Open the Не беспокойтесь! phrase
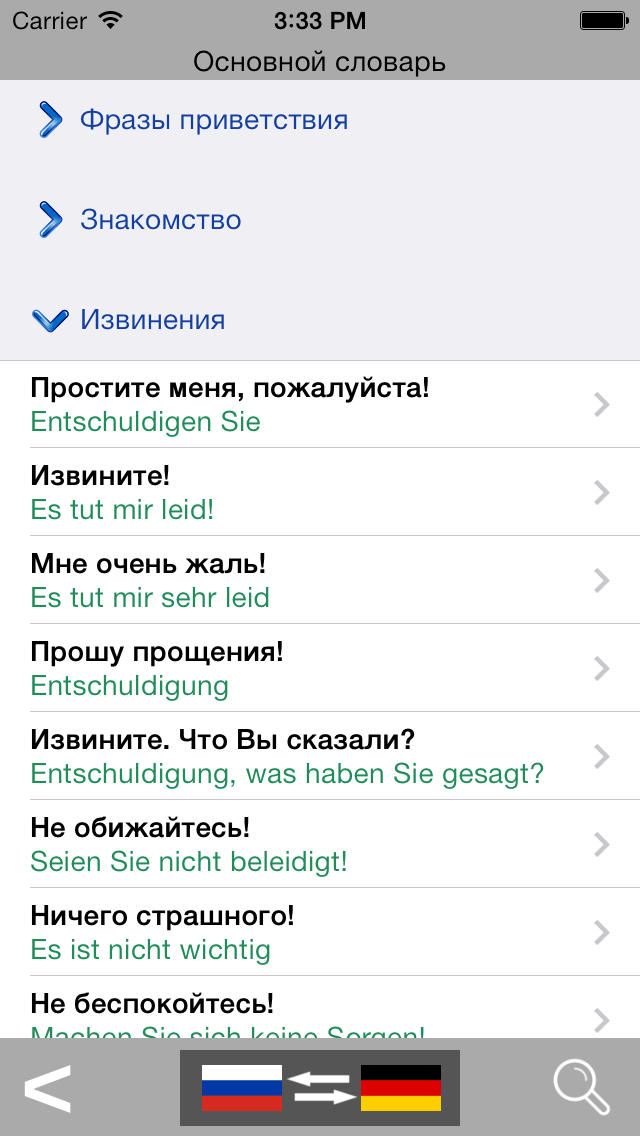 click(x=320, y=1007)
